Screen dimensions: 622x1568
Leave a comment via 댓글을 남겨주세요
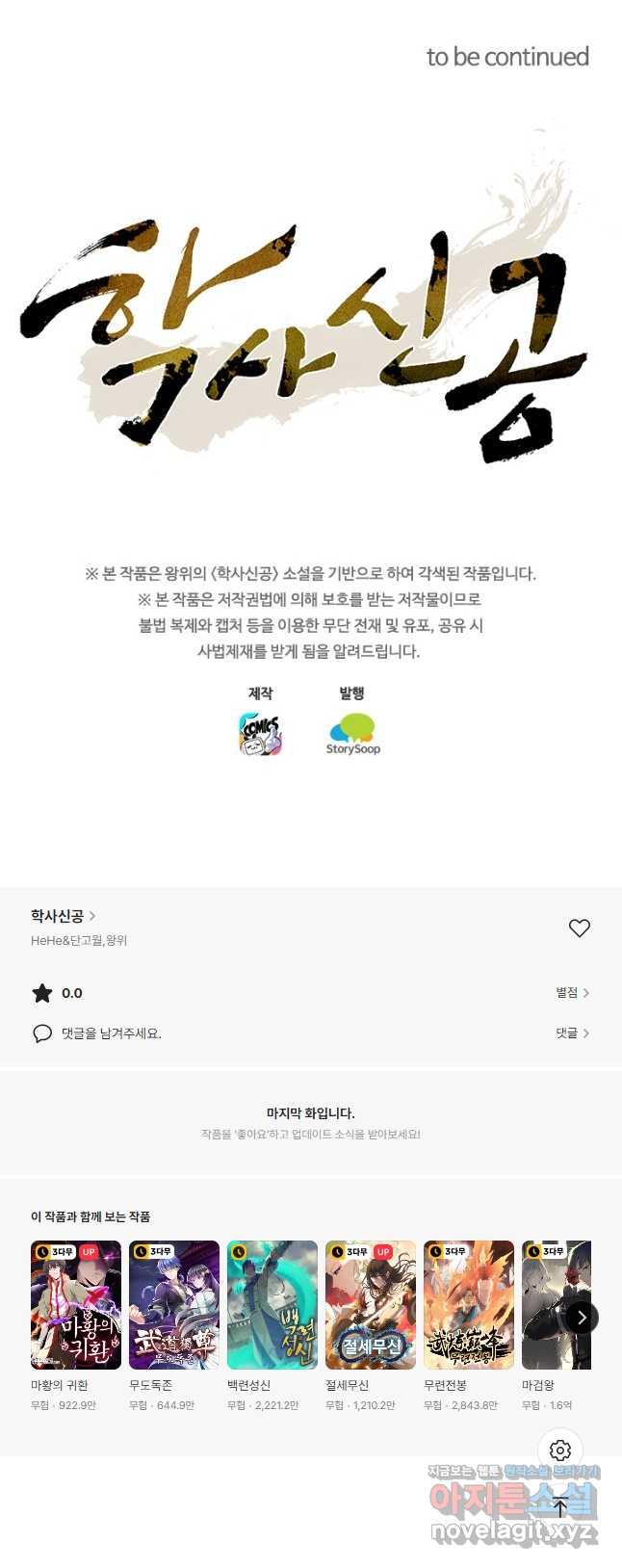click(111, 1032)
